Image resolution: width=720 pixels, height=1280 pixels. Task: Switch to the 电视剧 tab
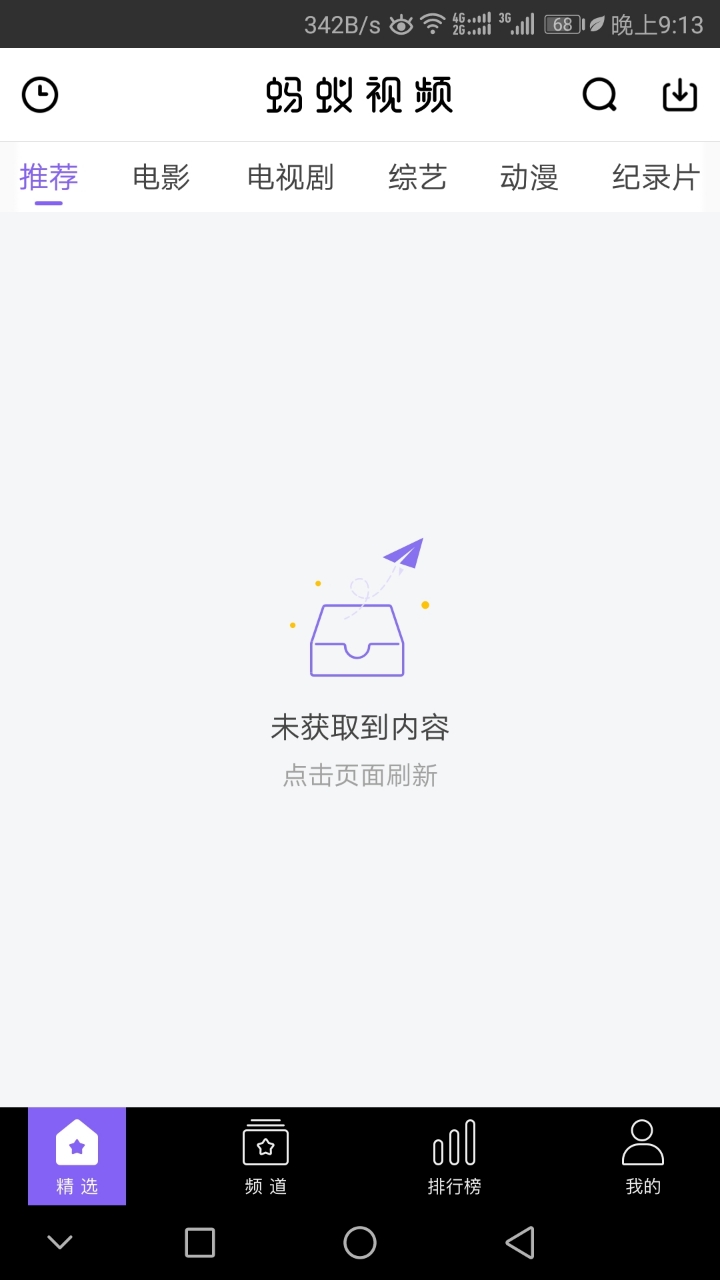(290, 178)
